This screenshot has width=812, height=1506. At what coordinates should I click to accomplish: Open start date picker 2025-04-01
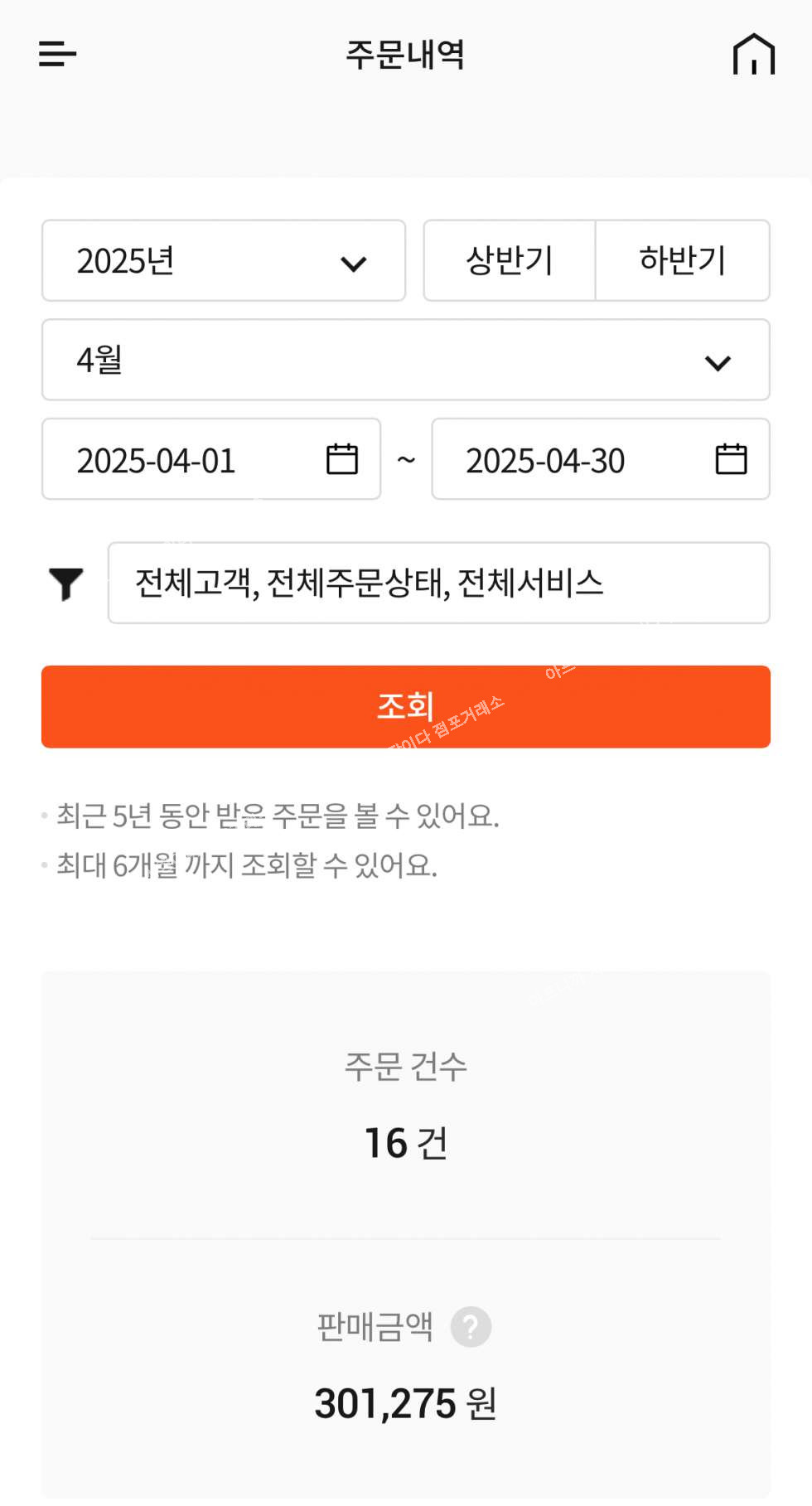(211, 459)
